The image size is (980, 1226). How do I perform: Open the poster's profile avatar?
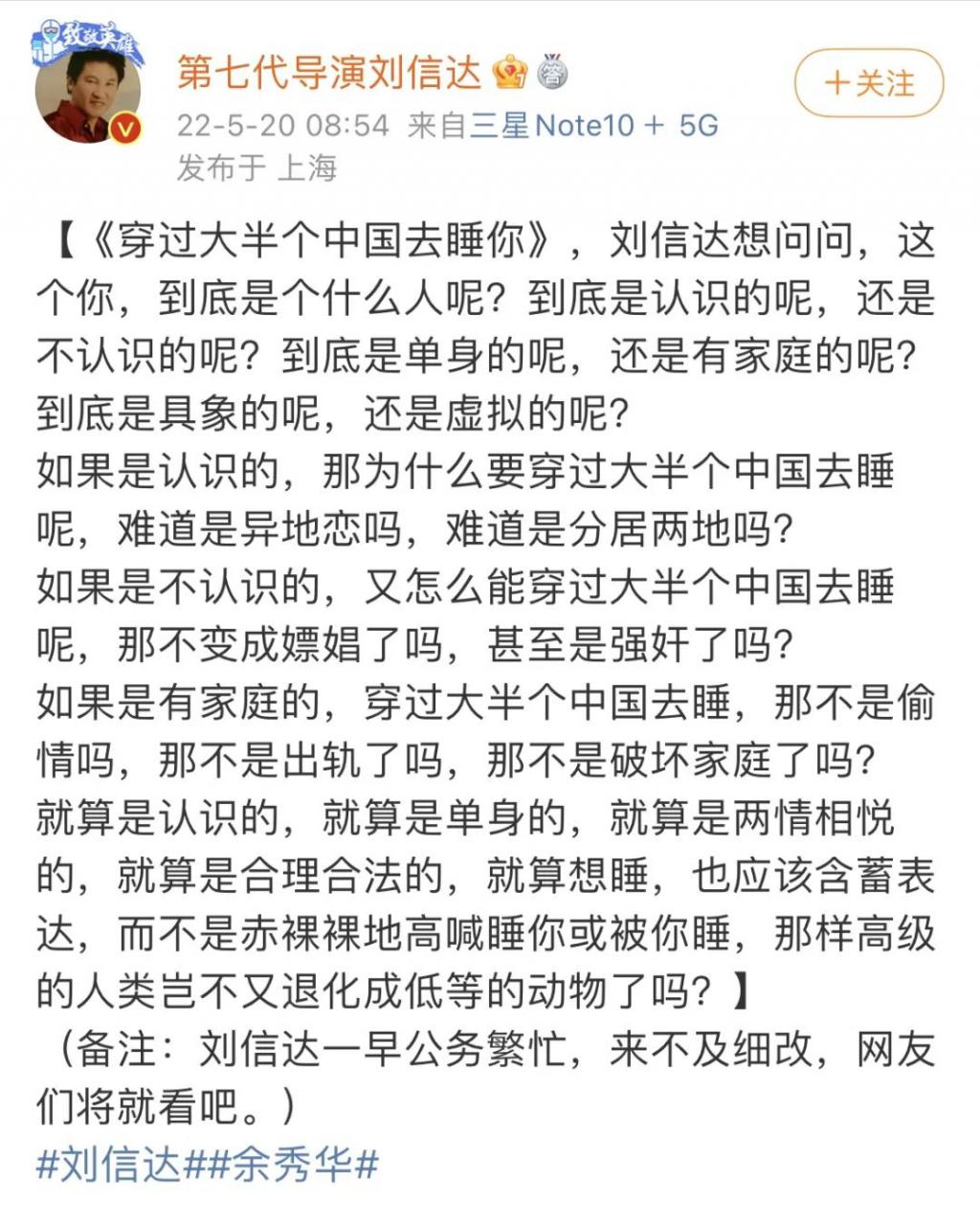pyautogui.click(x=88, y=93)
